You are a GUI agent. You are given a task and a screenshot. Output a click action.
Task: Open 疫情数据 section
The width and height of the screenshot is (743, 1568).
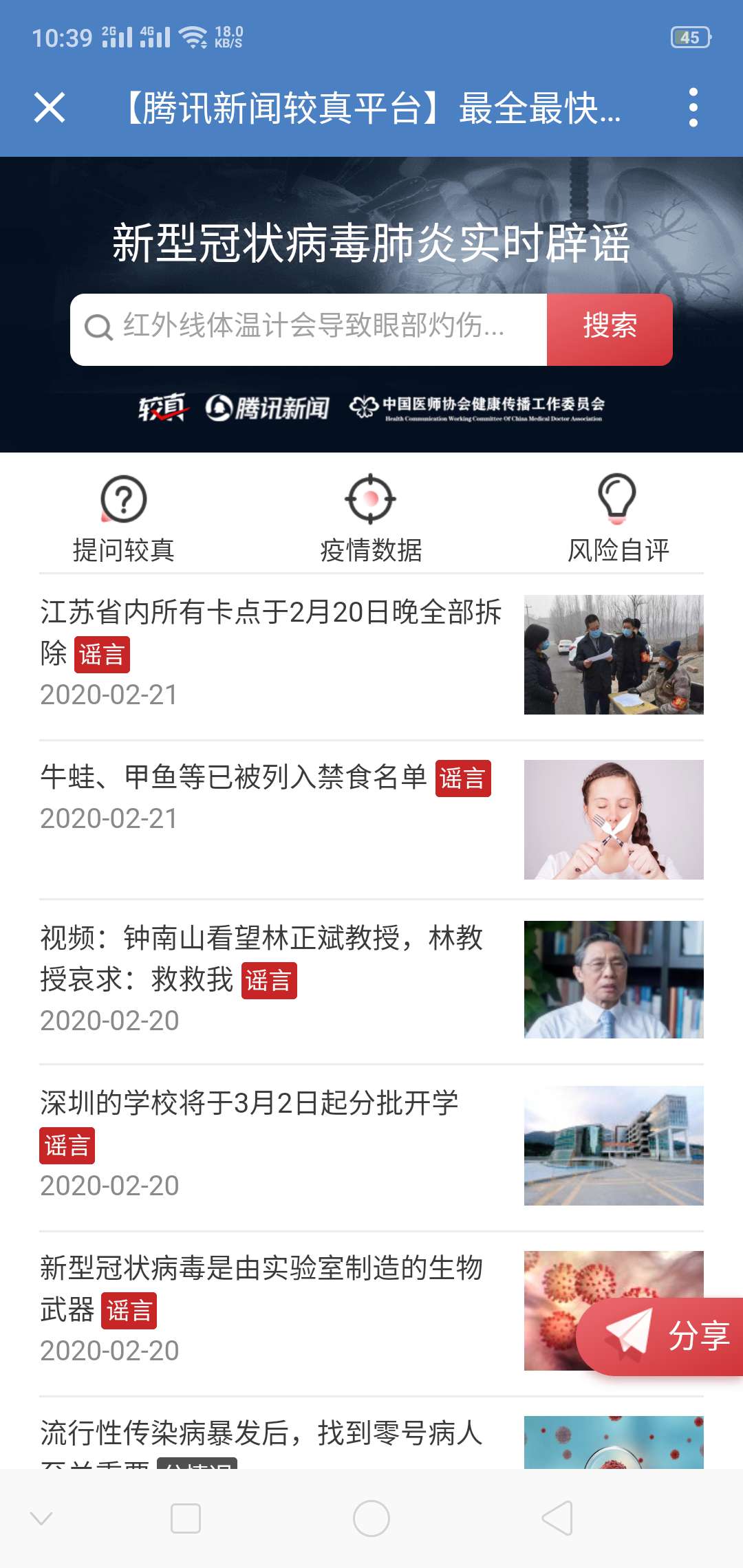371,519
